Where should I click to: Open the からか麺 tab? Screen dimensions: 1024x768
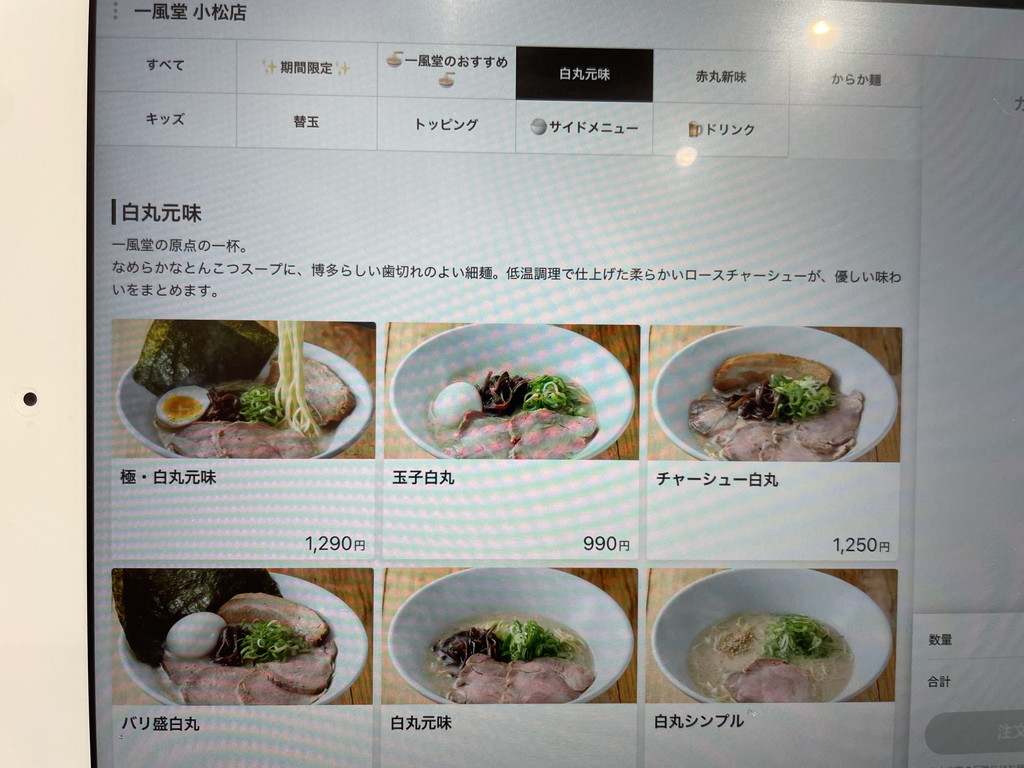pyautogui.click(x=855, y=80)
